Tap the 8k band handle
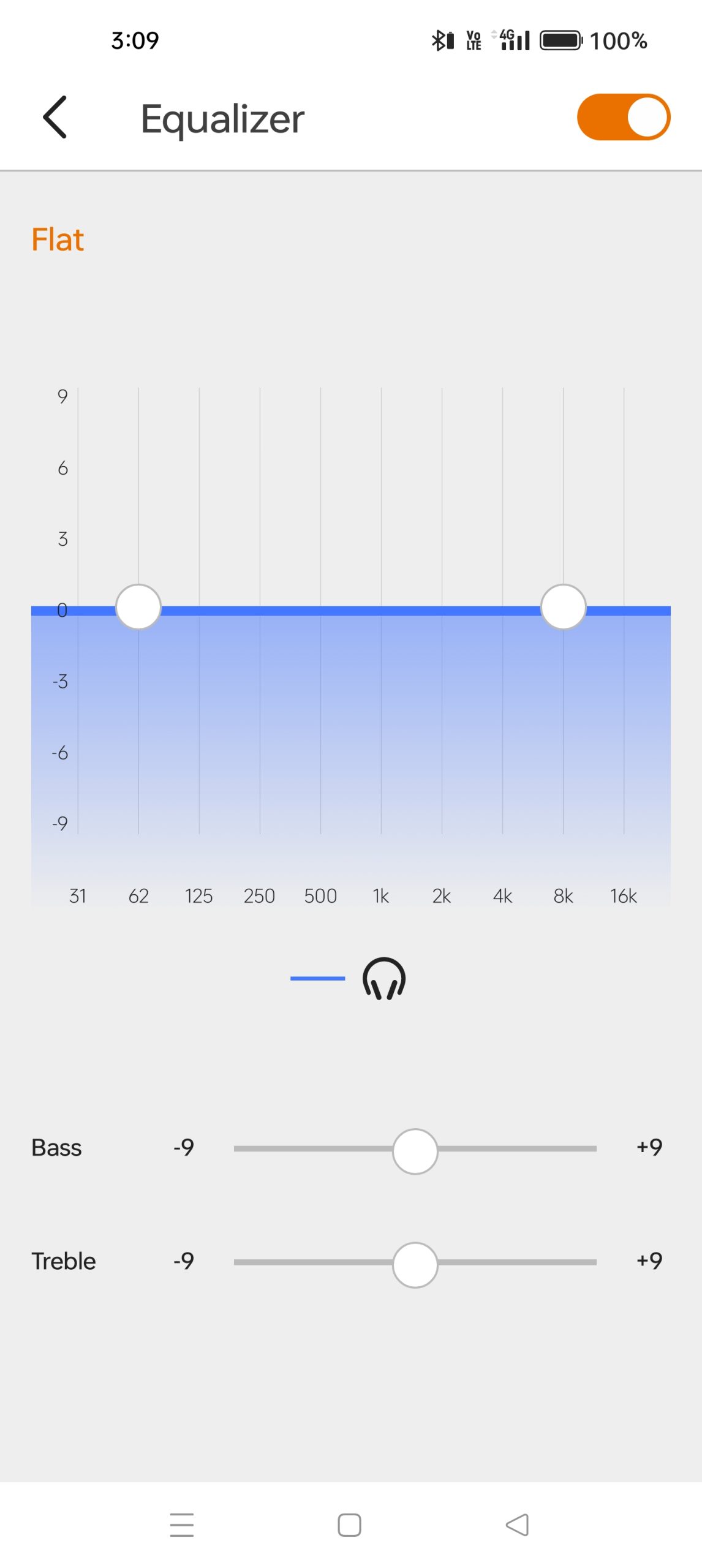 pyautogui.click(x=563, y=607)
